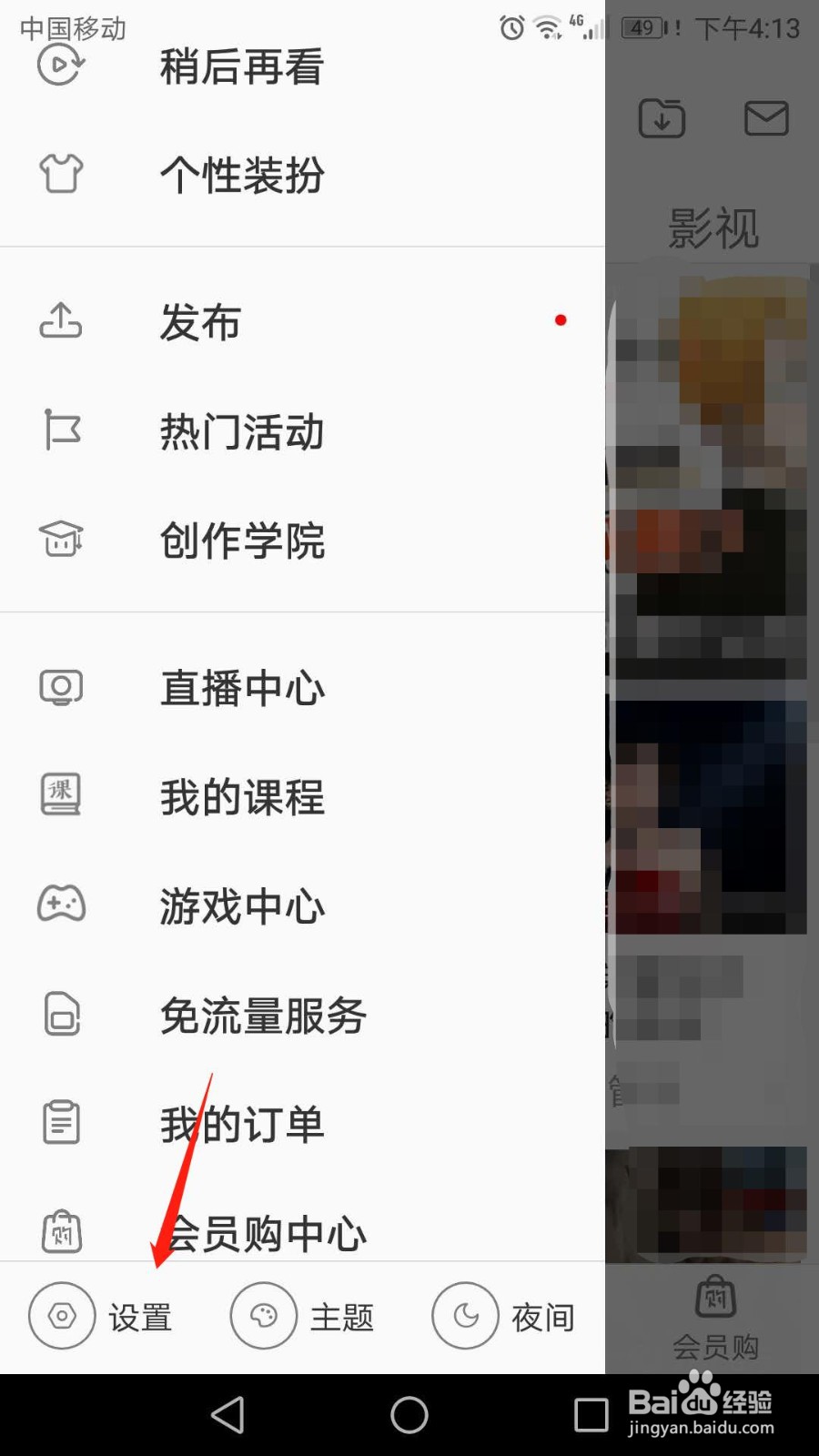
Task: Switch to 主题 theme selector
Action: (304, 1316)
